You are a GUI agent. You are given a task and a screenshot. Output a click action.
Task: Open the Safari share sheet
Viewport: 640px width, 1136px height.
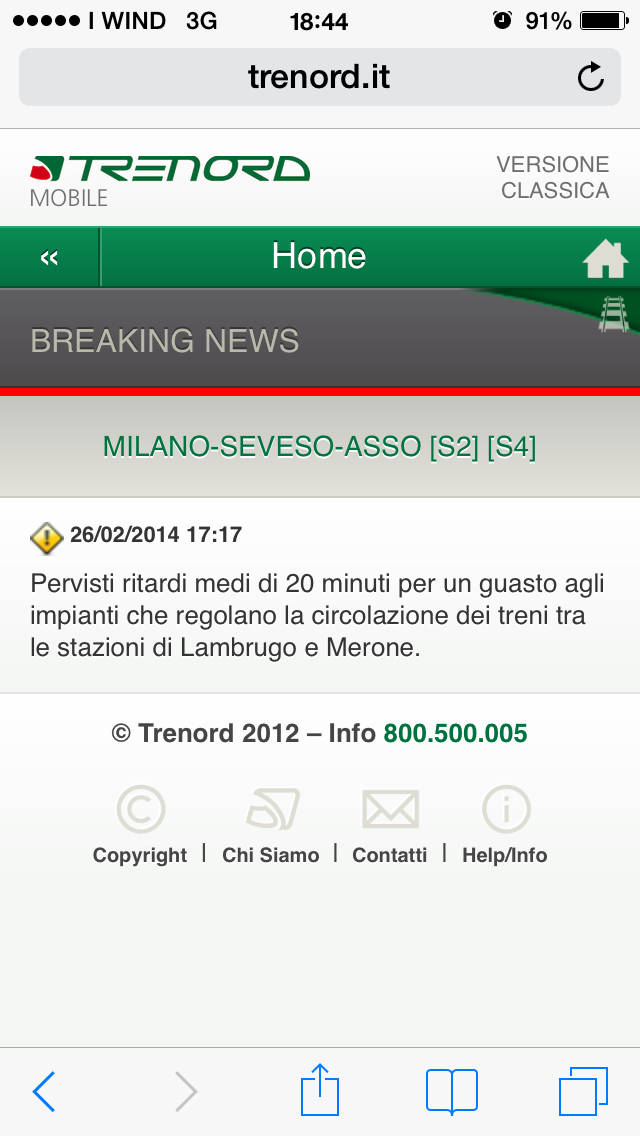point(320,1090)
